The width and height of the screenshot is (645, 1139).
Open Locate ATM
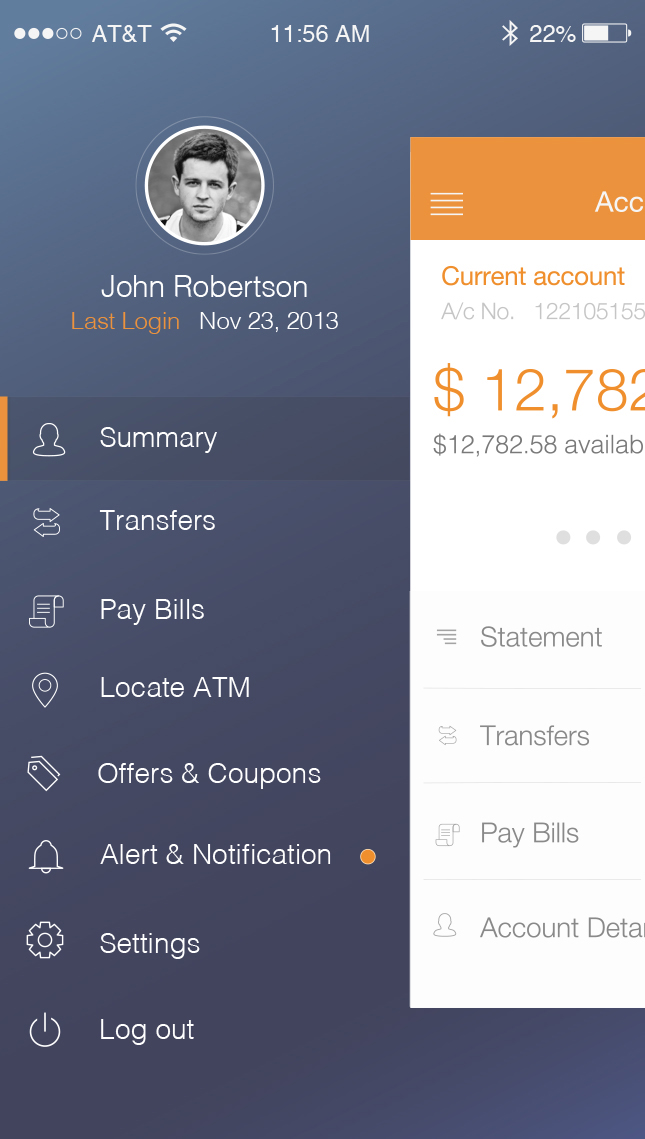205,688
